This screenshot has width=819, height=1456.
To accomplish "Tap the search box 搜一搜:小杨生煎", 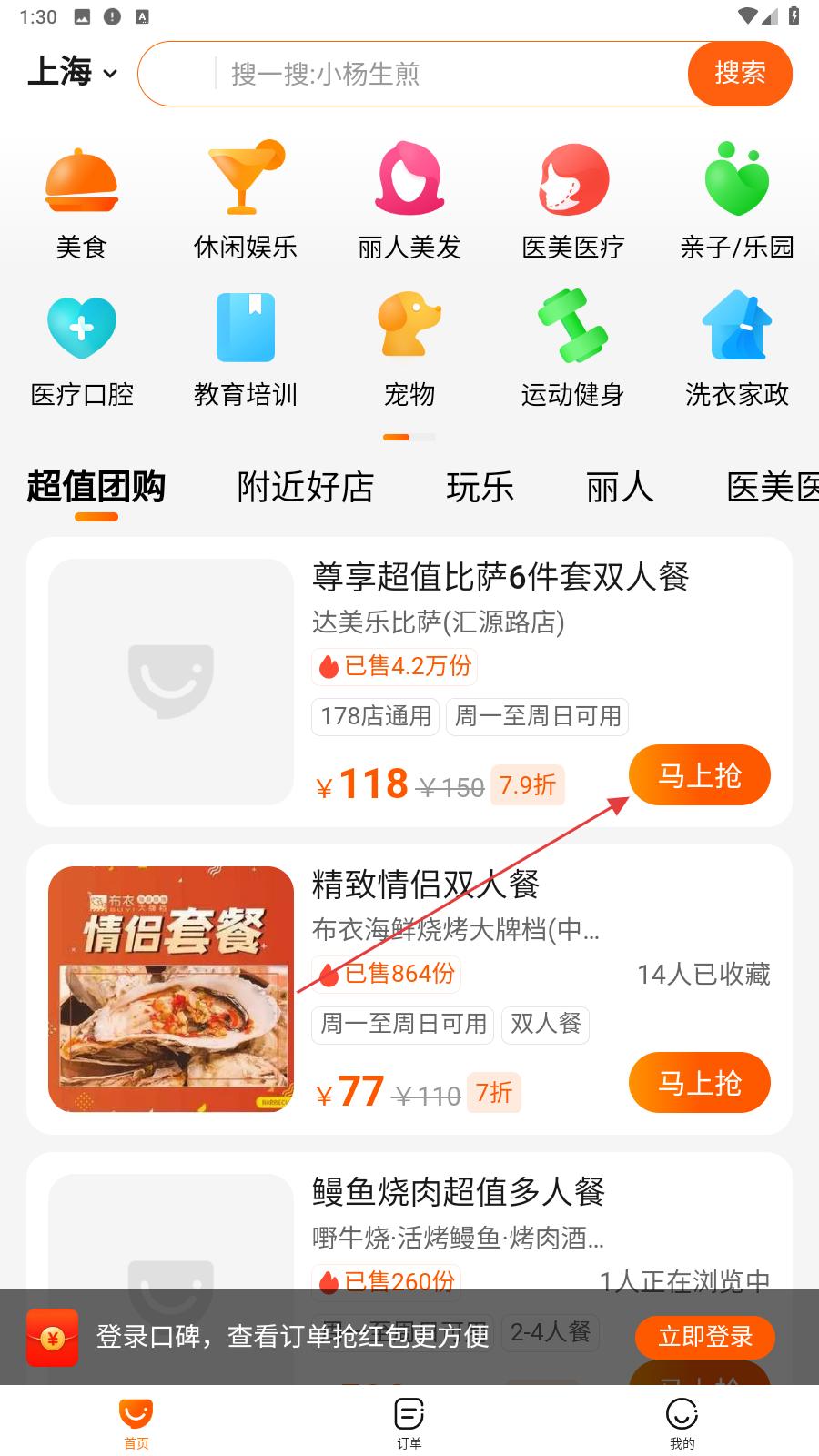I will pyautogui.click(x=413, y=74).
